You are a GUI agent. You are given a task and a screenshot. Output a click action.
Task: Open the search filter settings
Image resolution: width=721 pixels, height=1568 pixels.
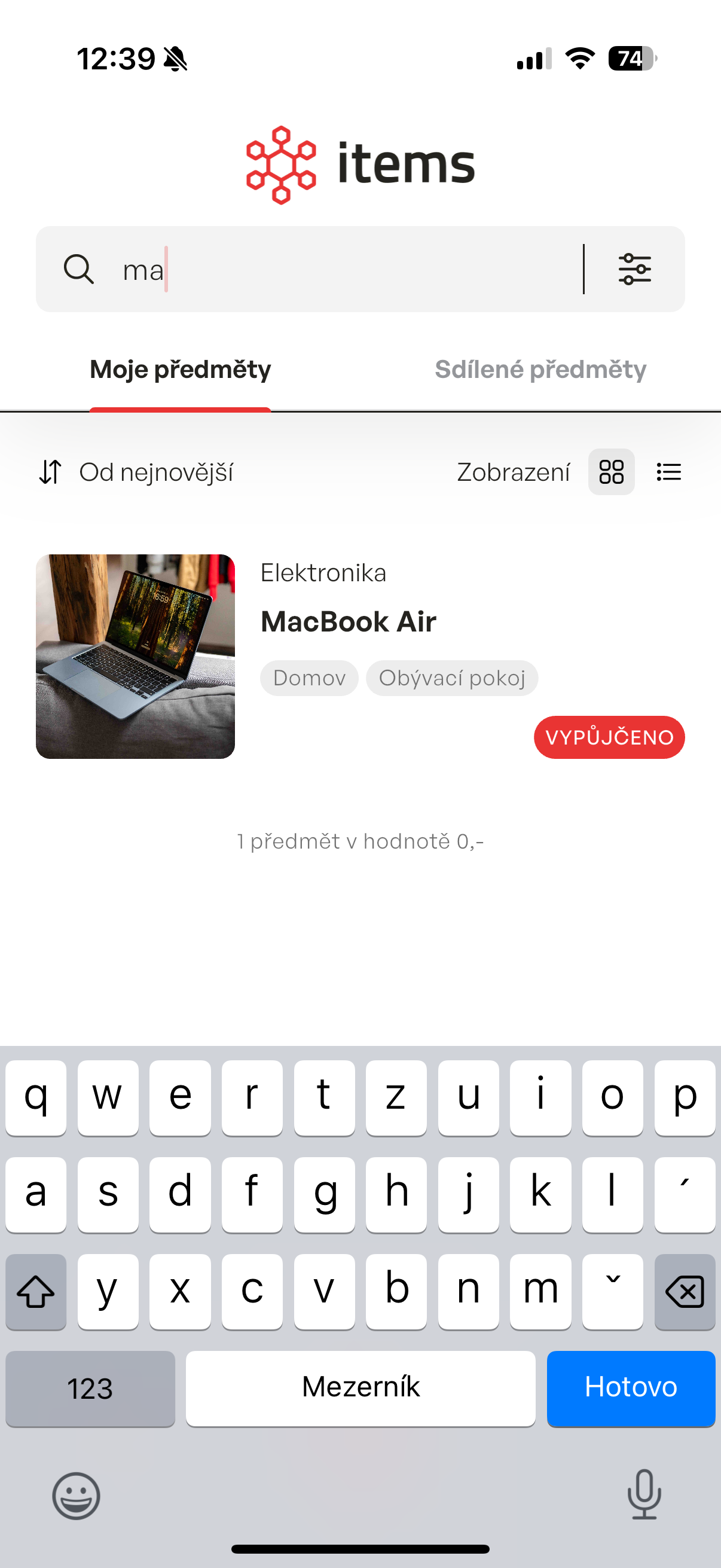coord(634,269)
